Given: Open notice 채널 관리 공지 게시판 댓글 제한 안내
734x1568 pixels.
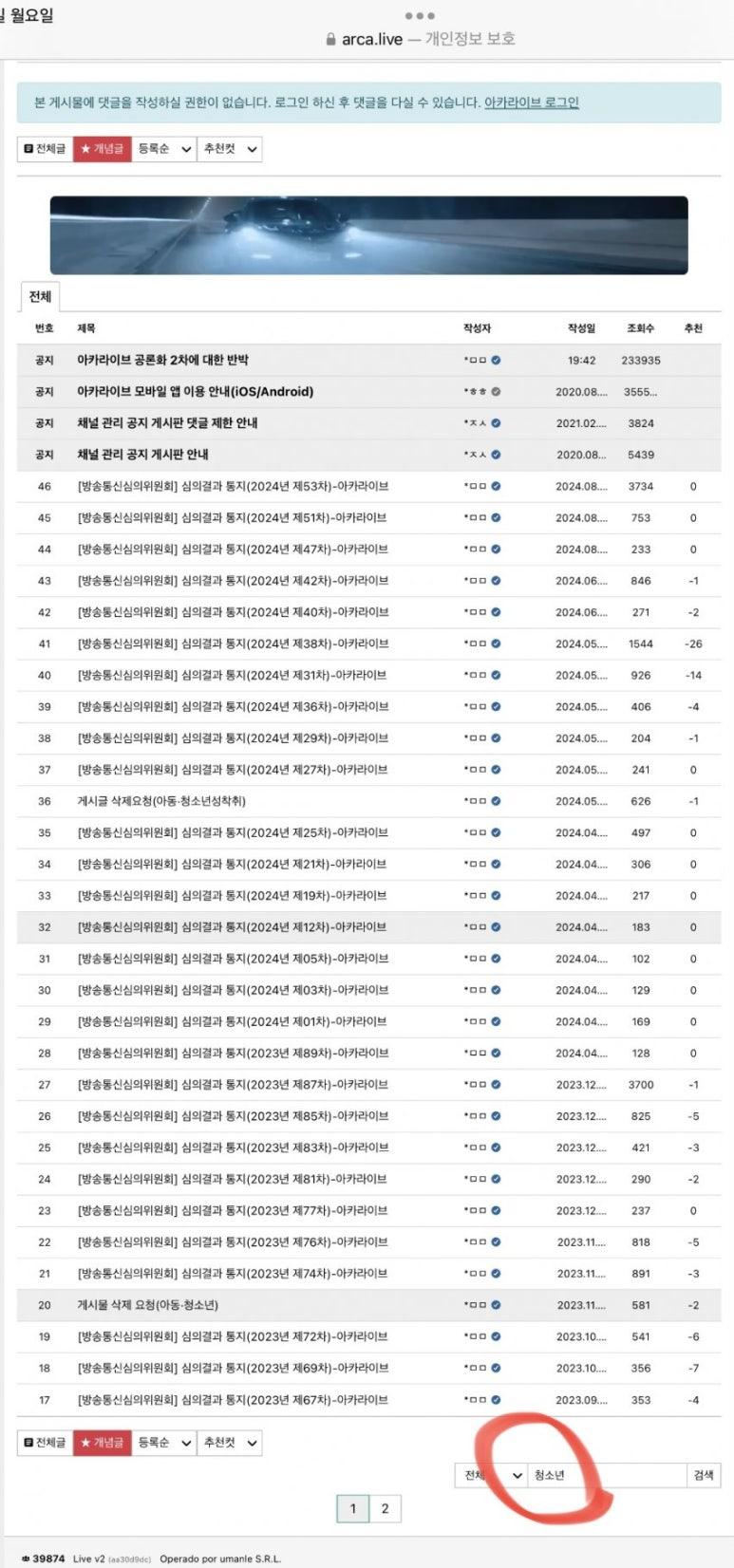Looking at the screenshot, I should [167, 423].
